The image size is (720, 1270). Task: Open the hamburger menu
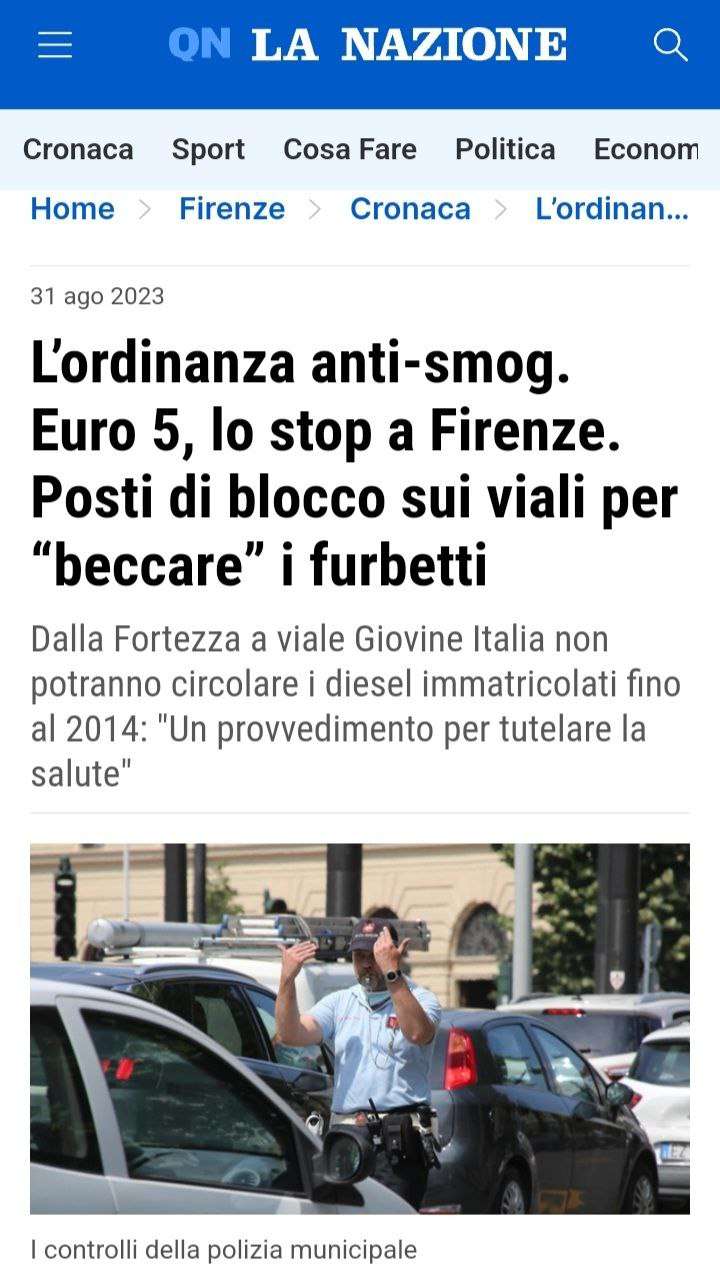click(55, 45)
